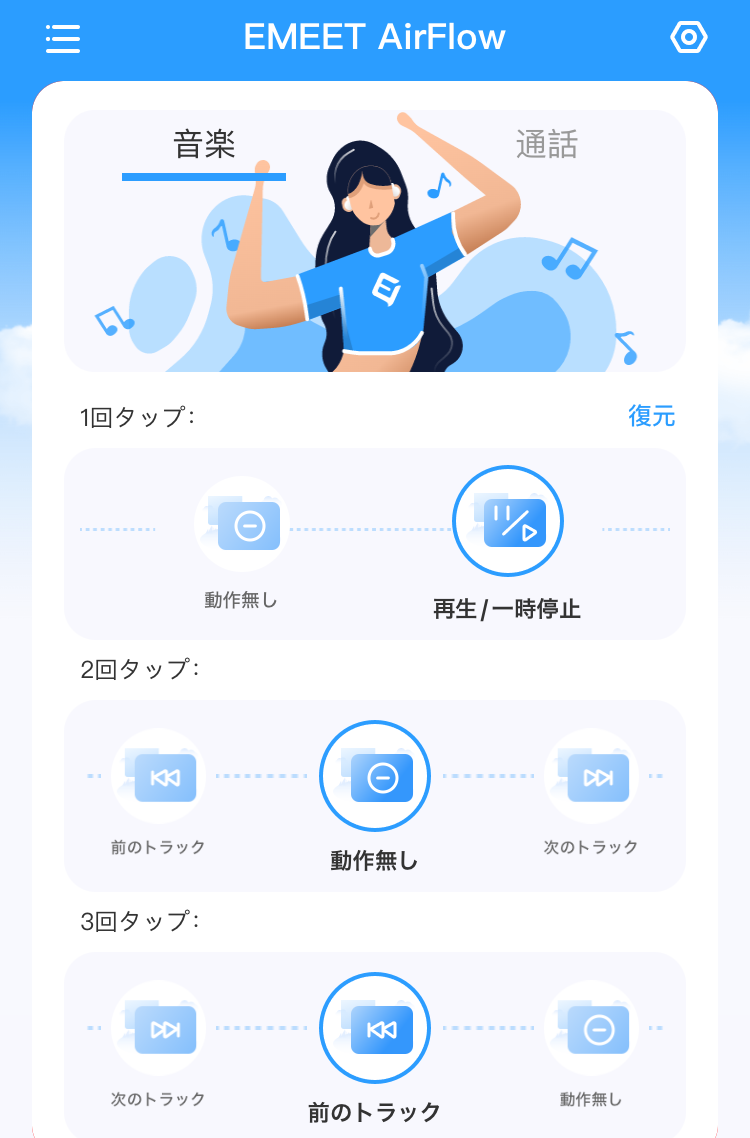Select 再生/一時停止 for 1回タップ
This screenshot has width=750, height=1138.
[x=508, y=522]
